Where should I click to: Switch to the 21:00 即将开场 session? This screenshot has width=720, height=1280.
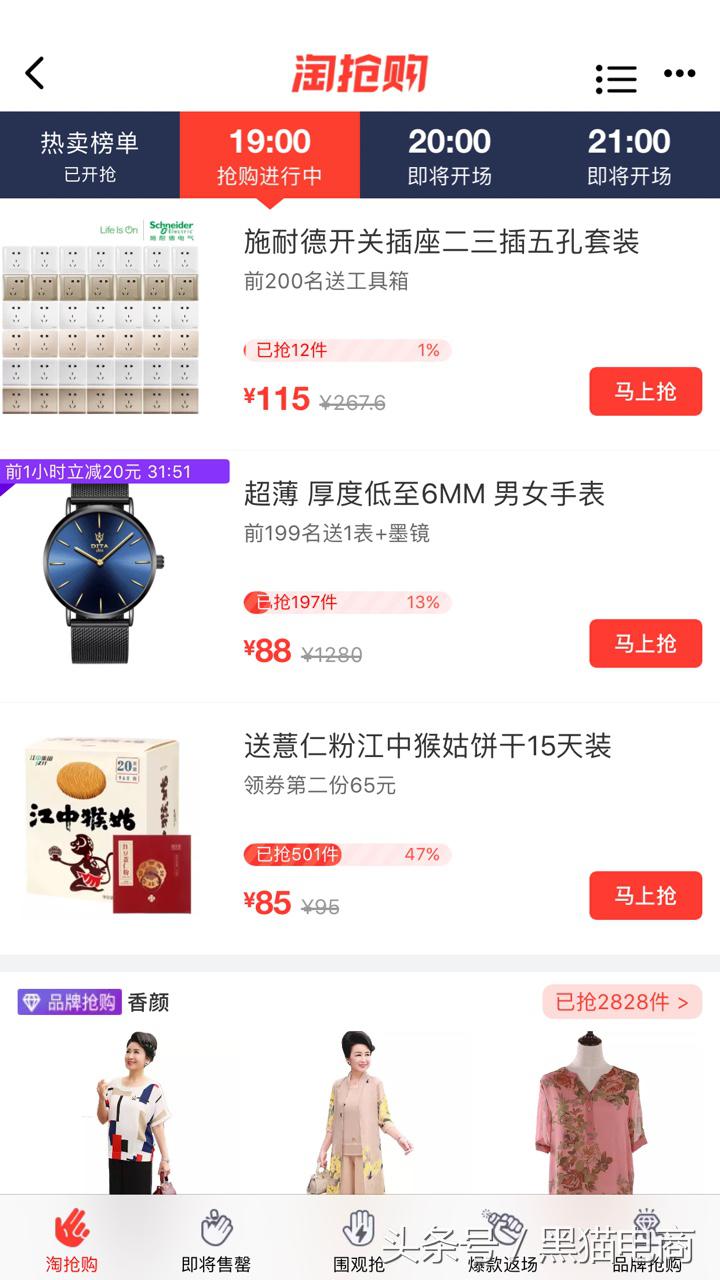pyautogui.click(x=630, y=155)
